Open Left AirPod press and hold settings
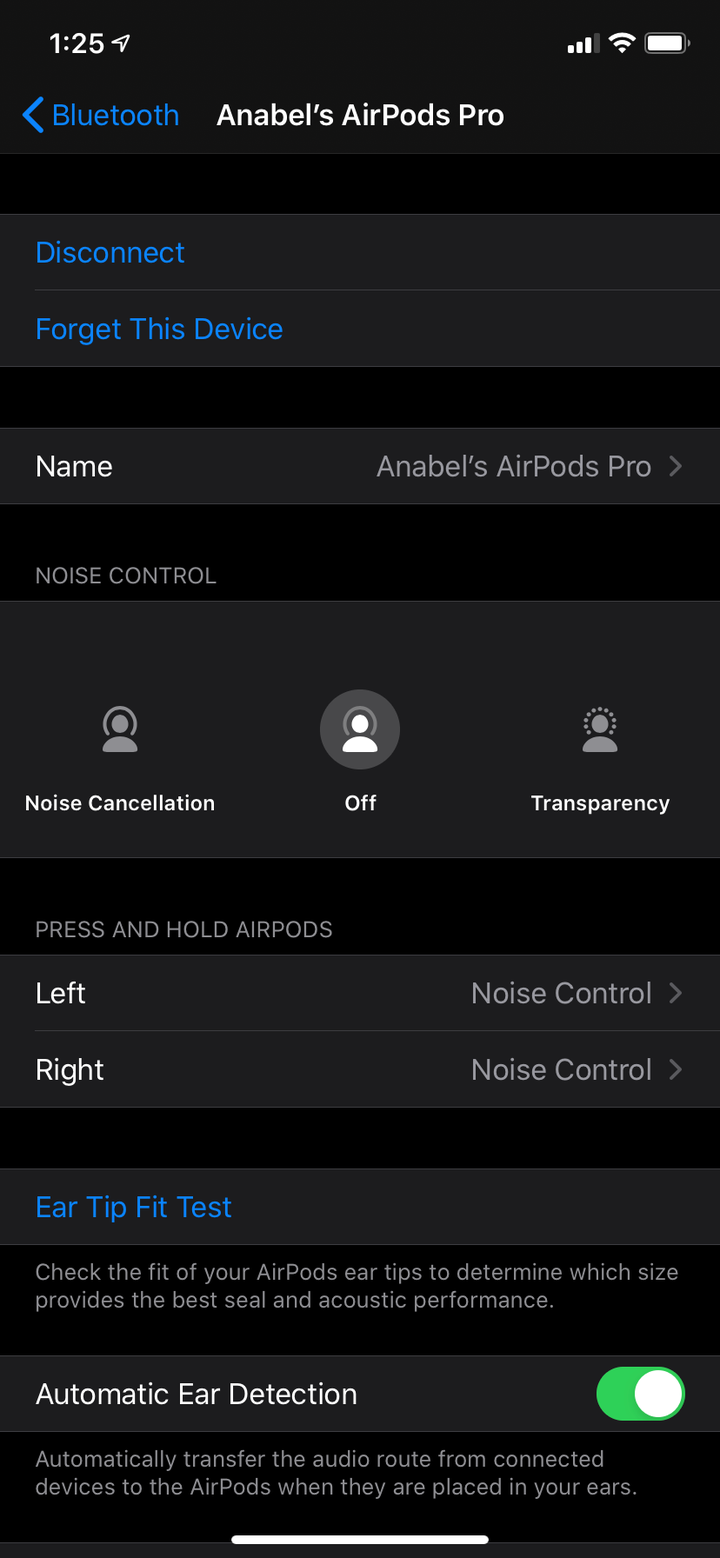 pyautogui.click(x=360, y=993)
